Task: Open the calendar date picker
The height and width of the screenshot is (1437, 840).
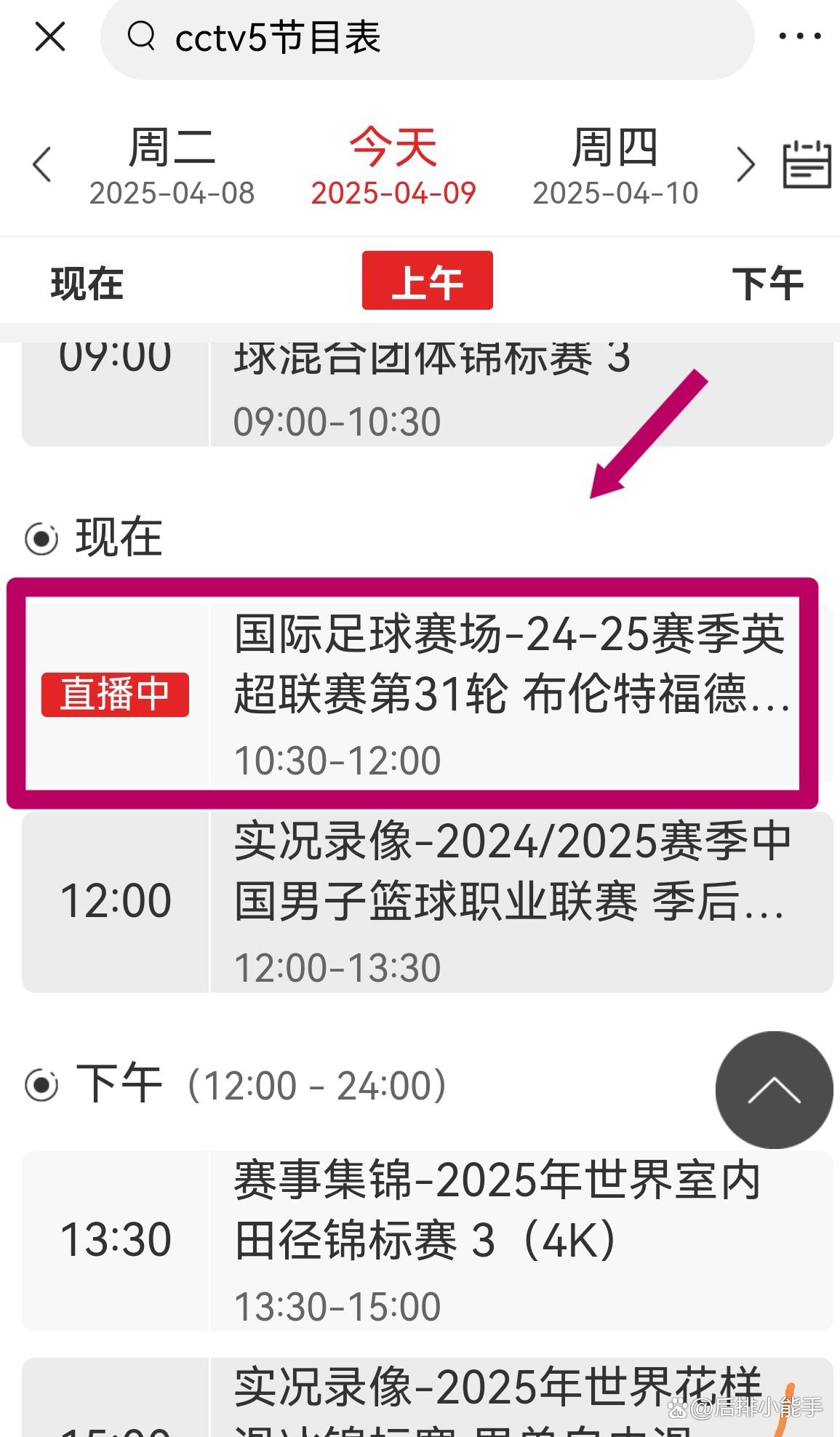Action: coord(807,164)
